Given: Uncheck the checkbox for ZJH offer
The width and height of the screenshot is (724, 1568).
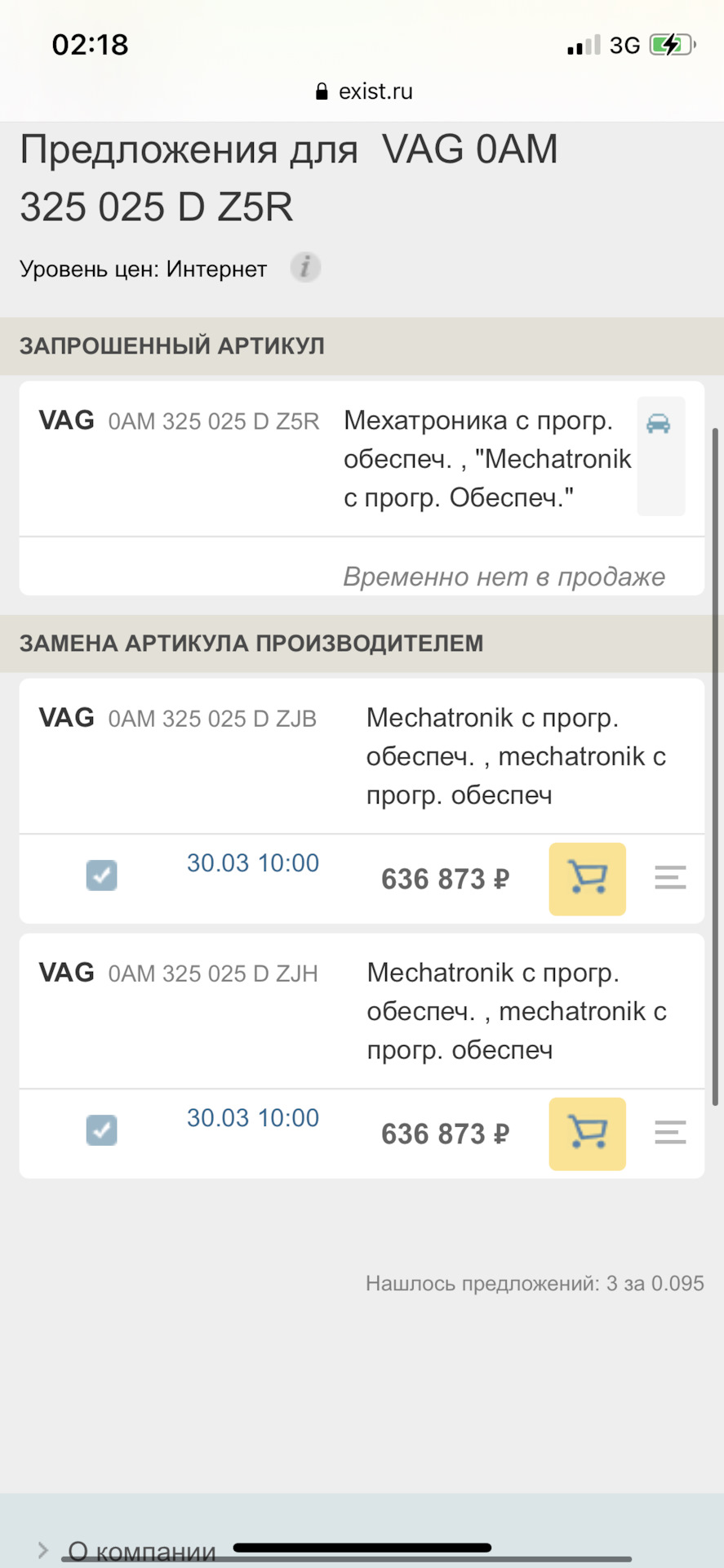Looking at the screenshot, I should point(101,1129).
